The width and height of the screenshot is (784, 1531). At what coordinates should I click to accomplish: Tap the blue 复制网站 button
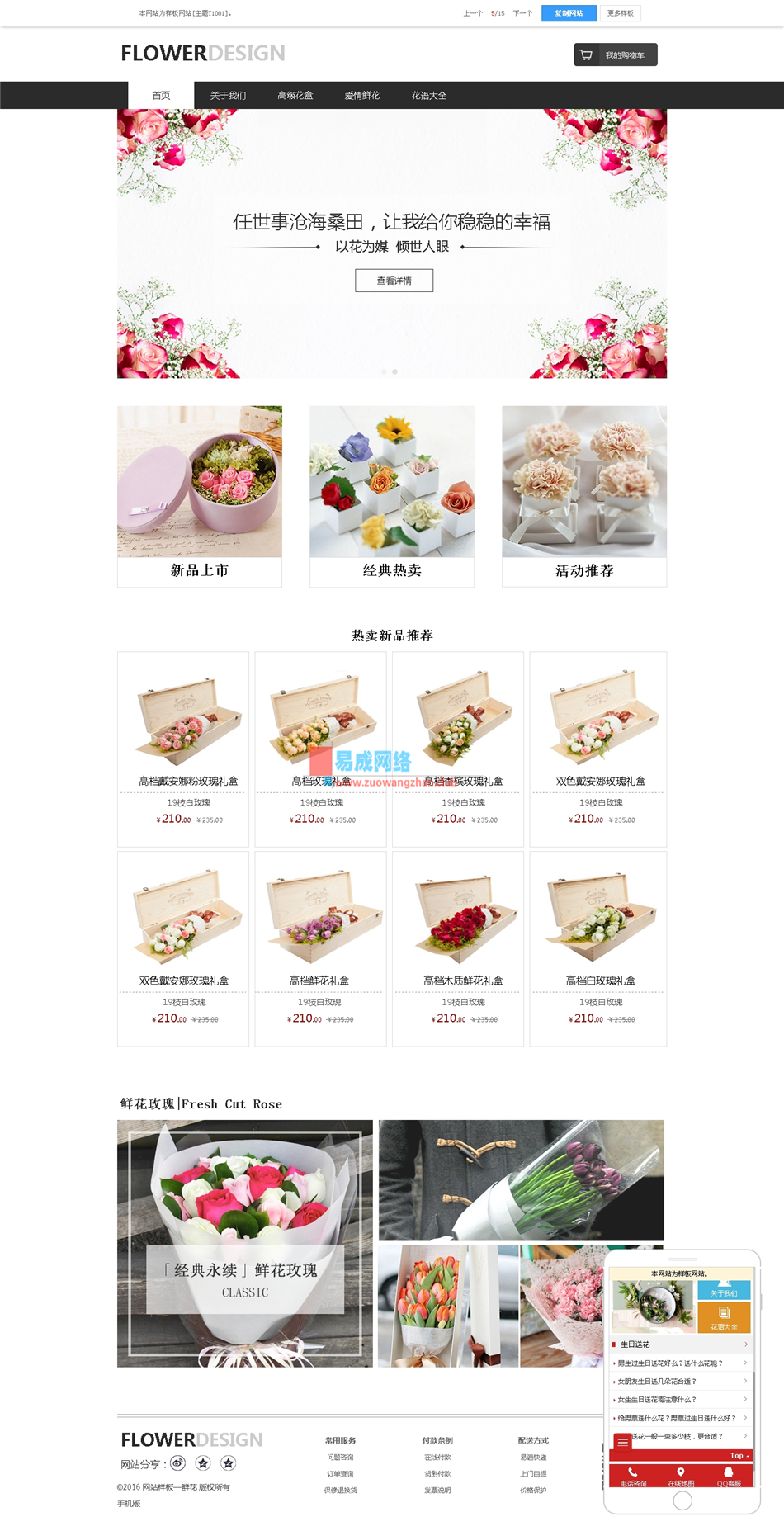569,13
